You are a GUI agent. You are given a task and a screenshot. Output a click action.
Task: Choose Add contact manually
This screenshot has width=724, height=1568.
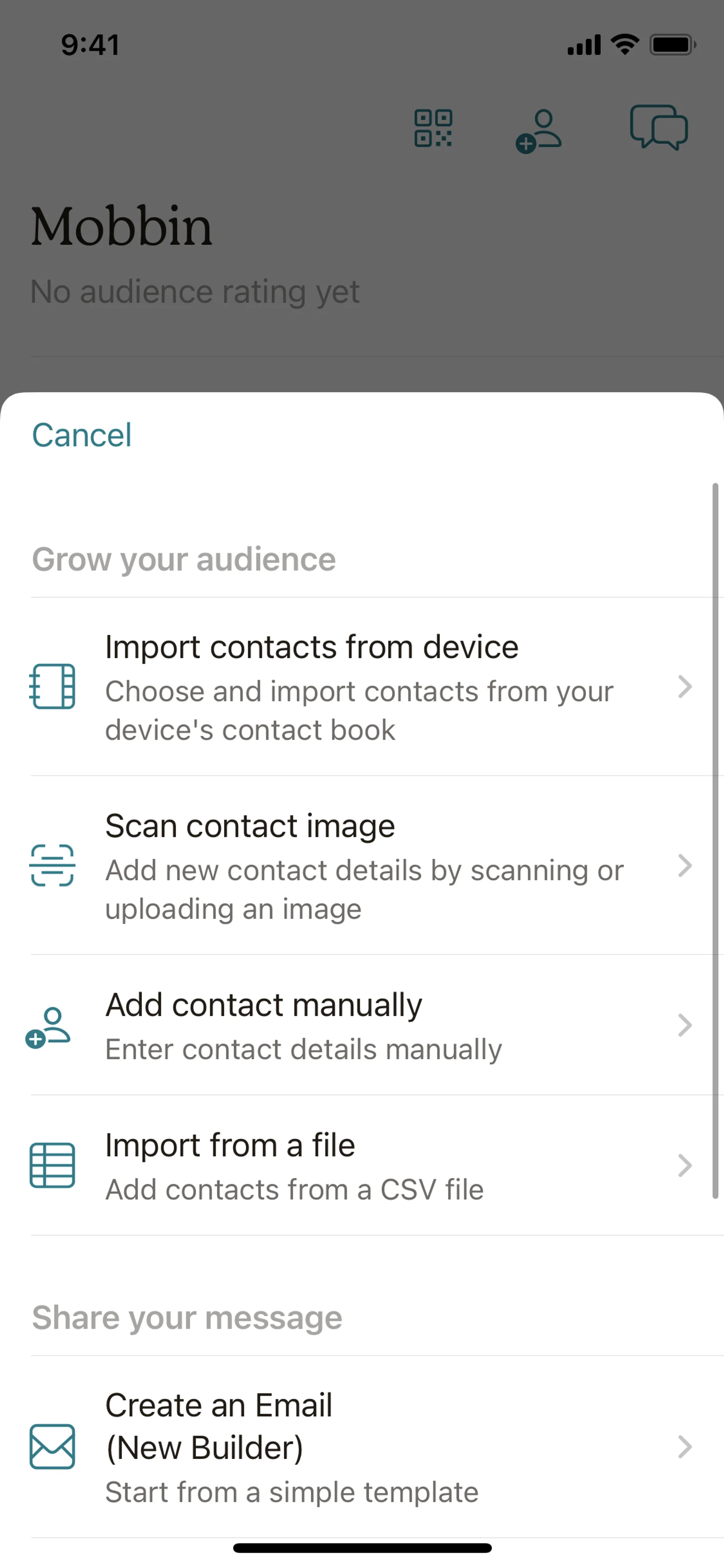(x=361, y=1026)
